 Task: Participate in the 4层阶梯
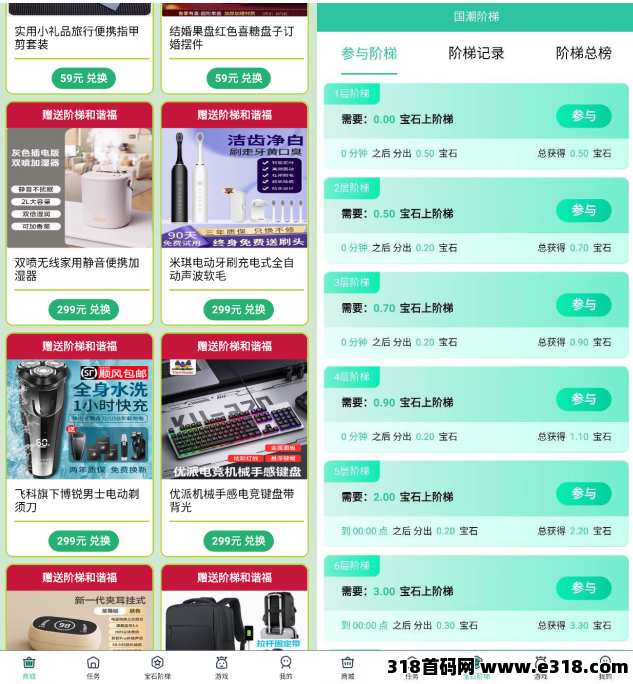[583, 399]
